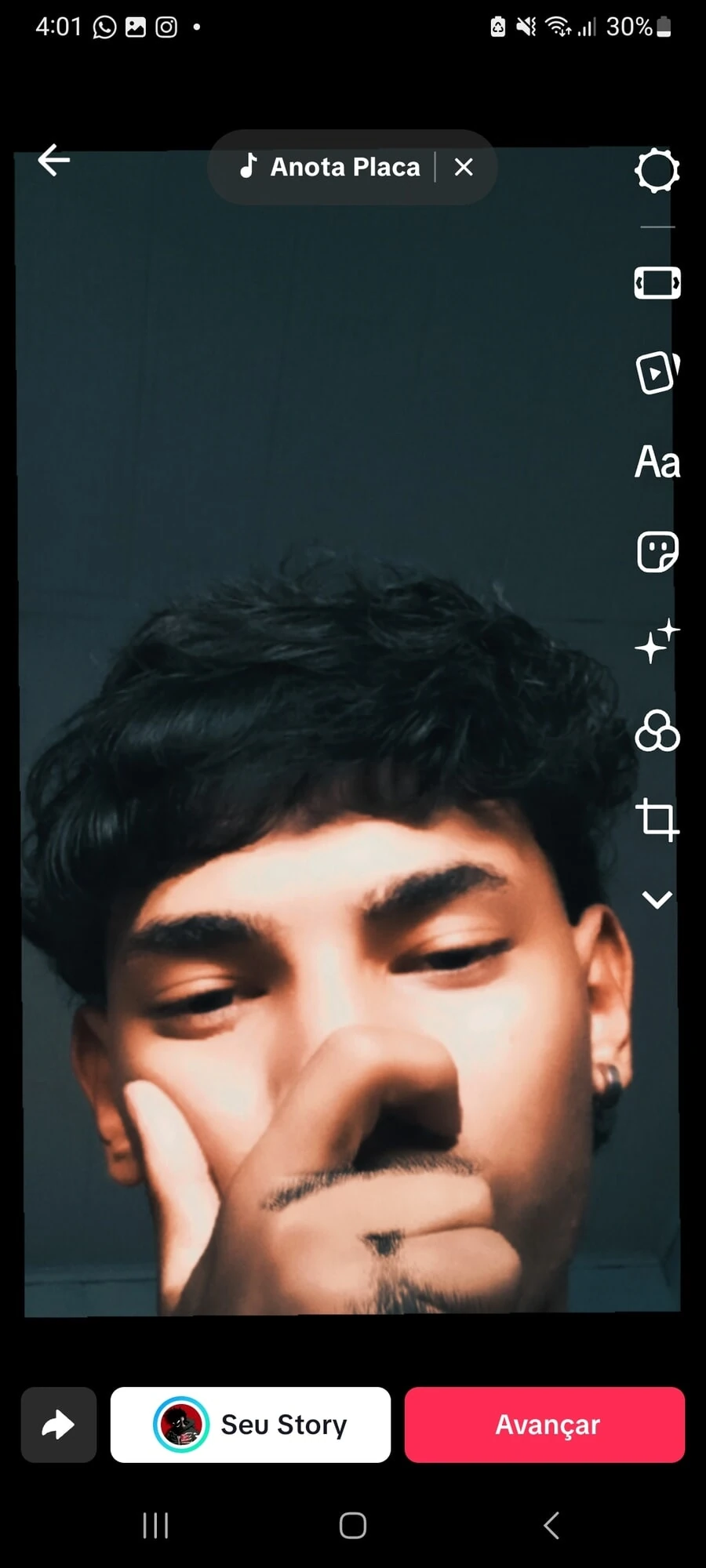
Task: Post to Seu Story
Action: [250, 1425]
